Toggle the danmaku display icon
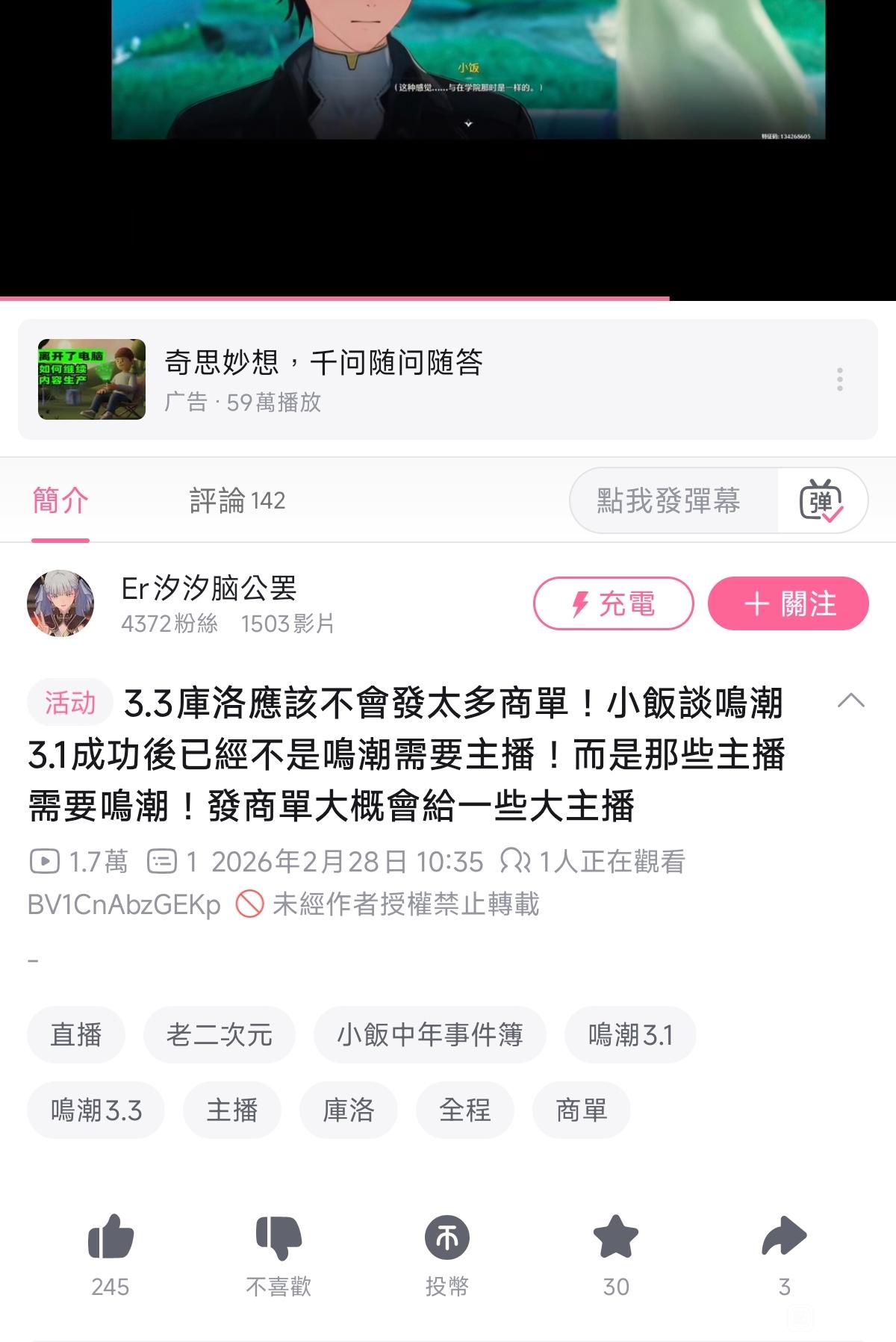The height and width of the screenshot is (1342, 896). click(x=821, y=500)
